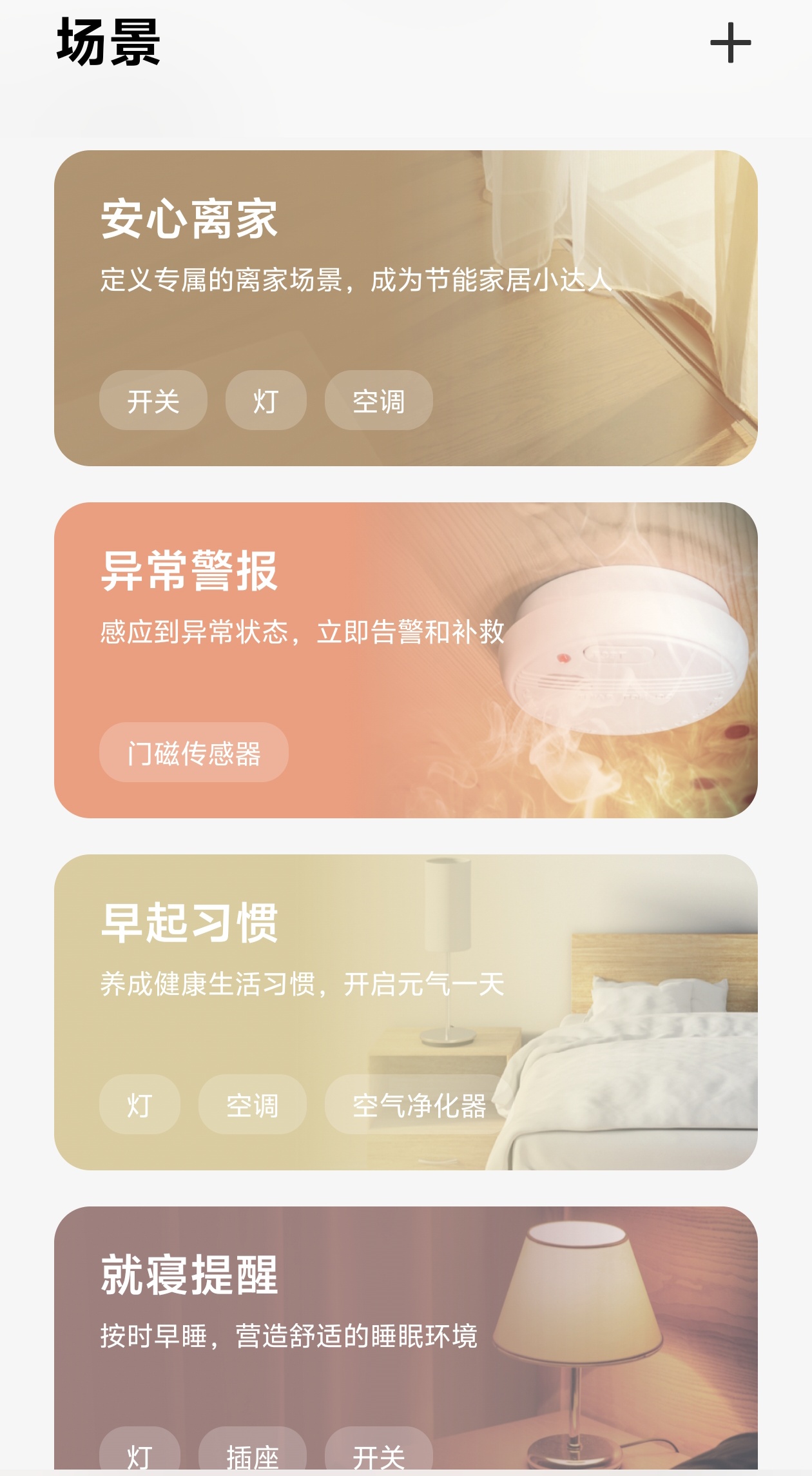Screen dimensions: 812x1476
Task: Select the 空气净化器 chip in 早起习惯
Action: [419, 1105]
